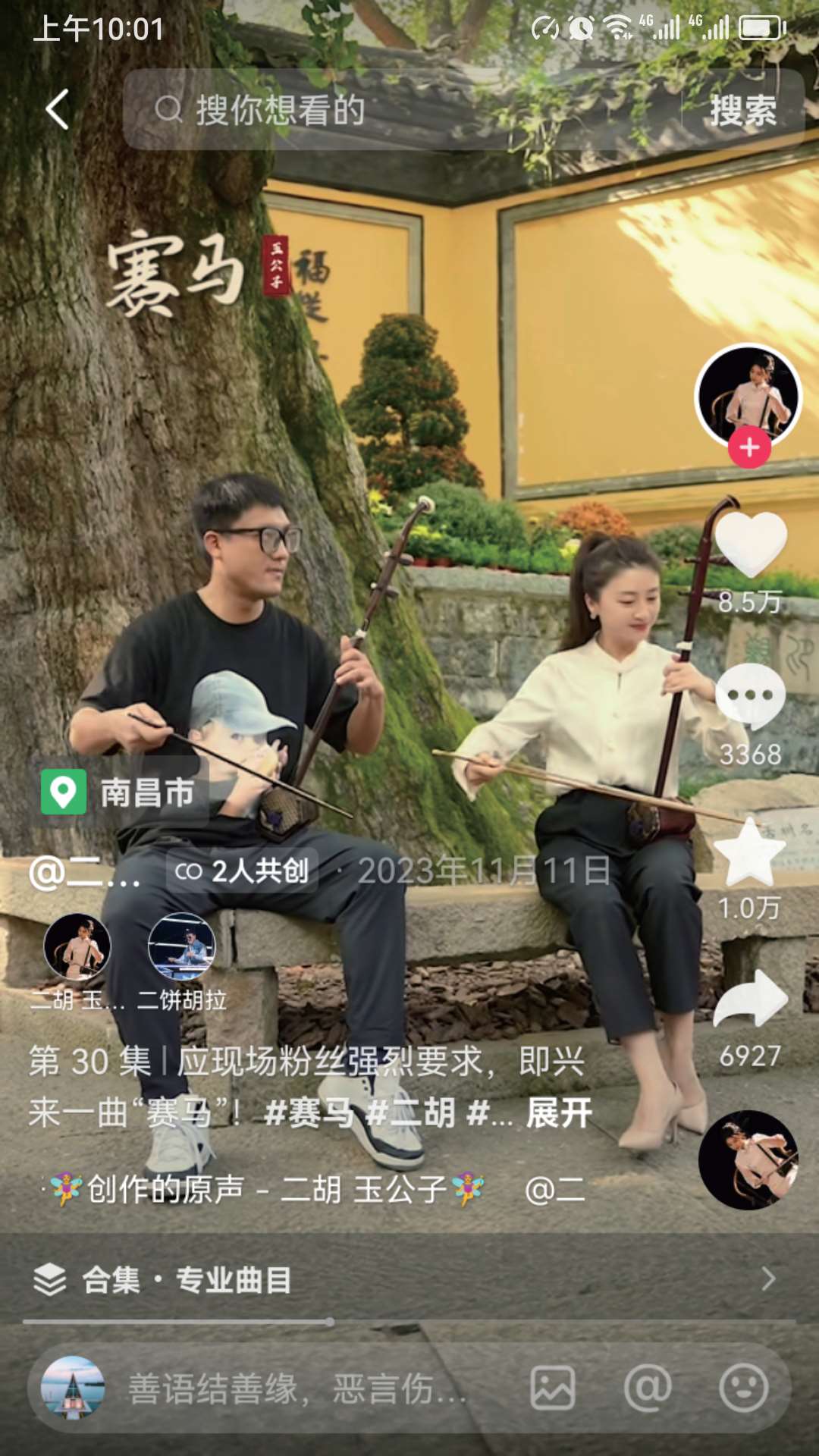Image resolution: width=819 pixels, height=1456 pixels.
Task: Tap the #赛马 hashtag
Action: tap(309, 1114)
